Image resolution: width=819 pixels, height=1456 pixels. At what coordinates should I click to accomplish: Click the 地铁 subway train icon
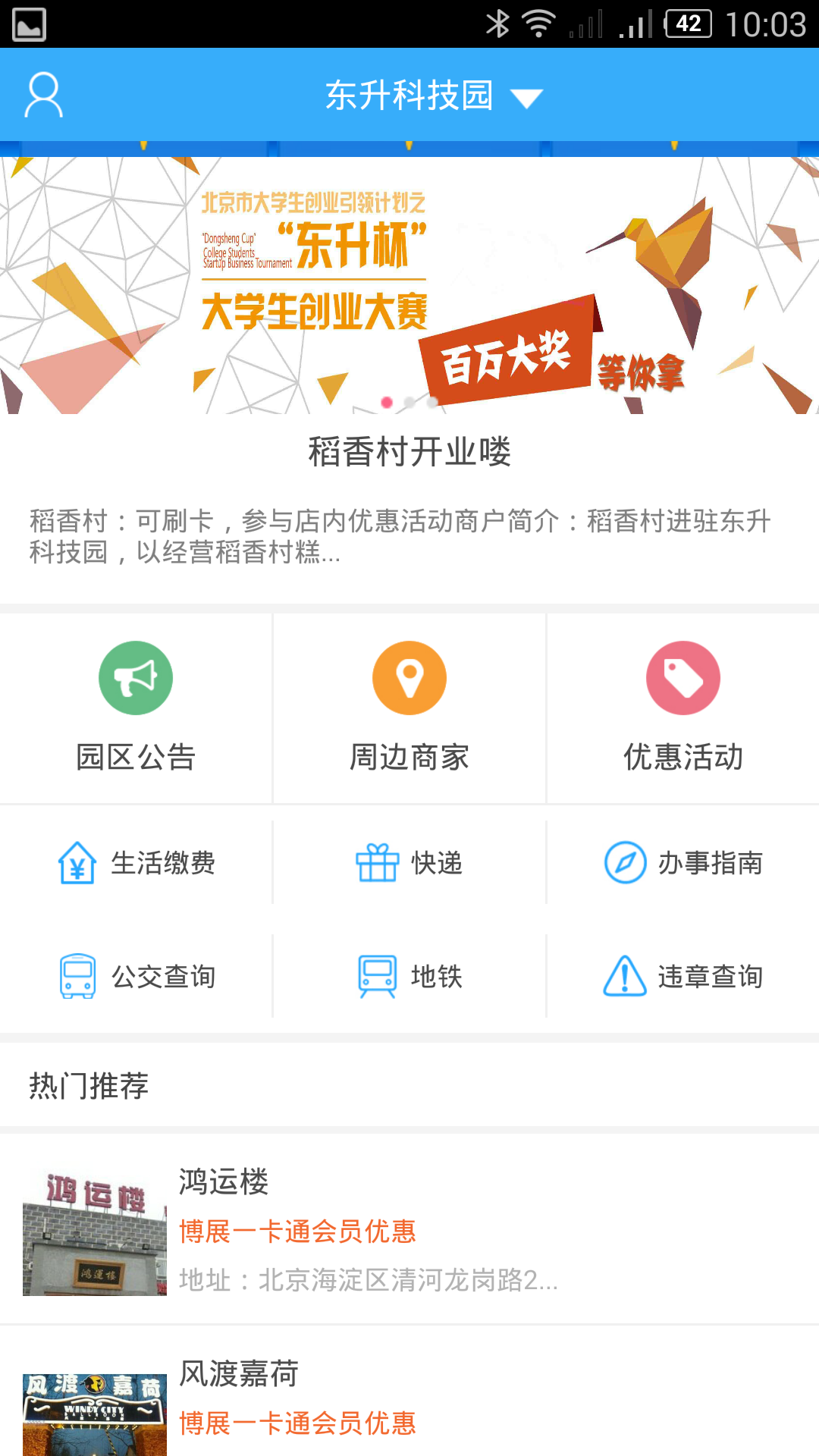coord(378,976)
